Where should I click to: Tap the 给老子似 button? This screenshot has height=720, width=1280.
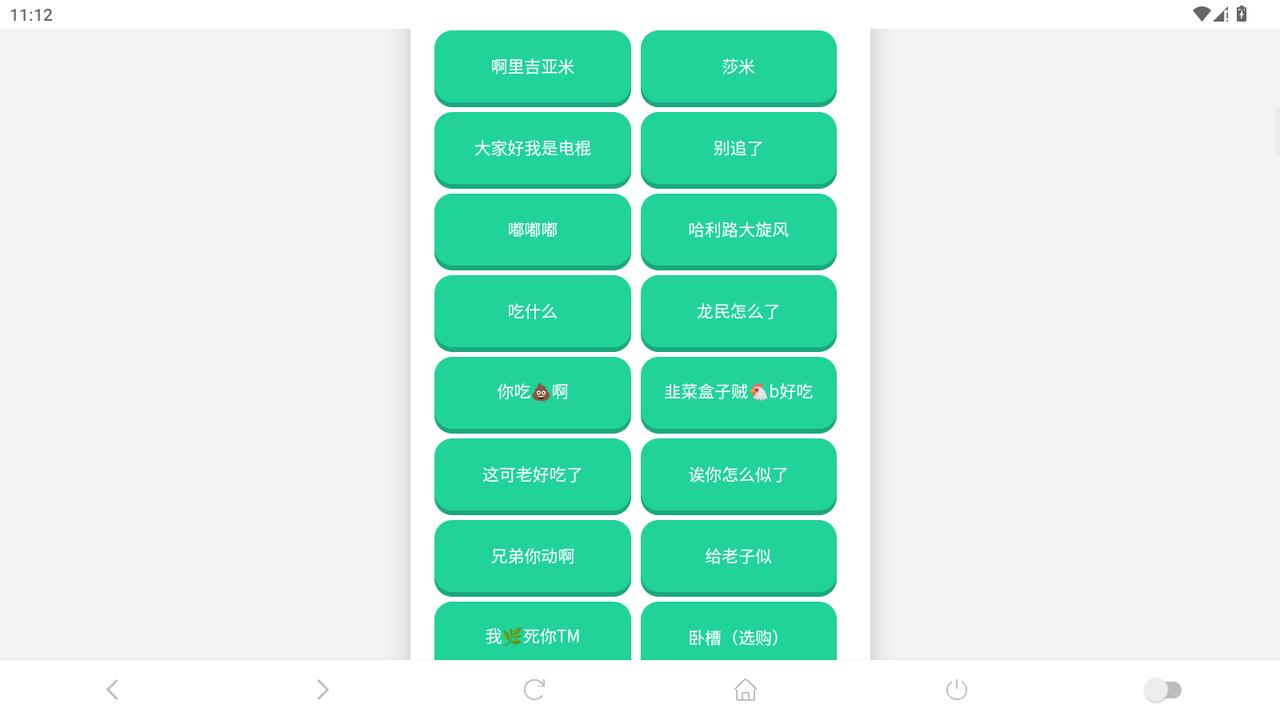[x=738, y=556]
